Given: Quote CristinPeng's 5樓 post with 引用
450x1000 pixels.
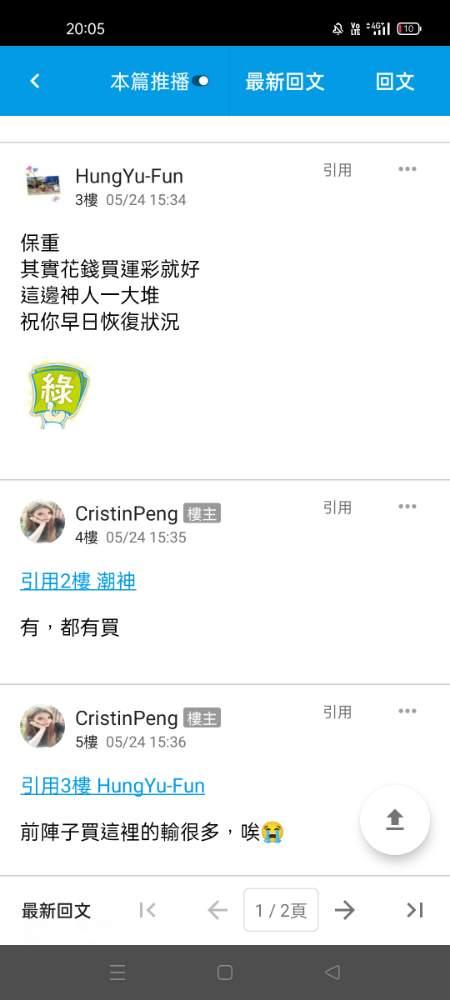Looking at the screenshot, I should [x=337, y=712].
